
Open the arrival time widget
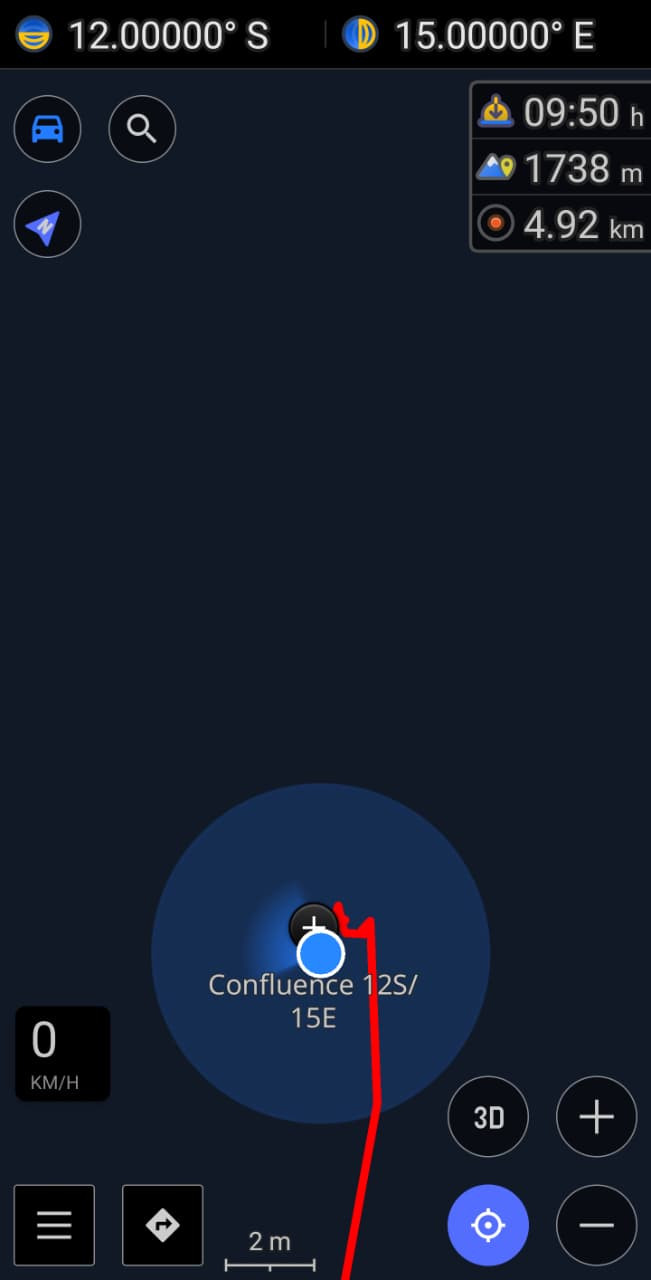tap(562, 113)
